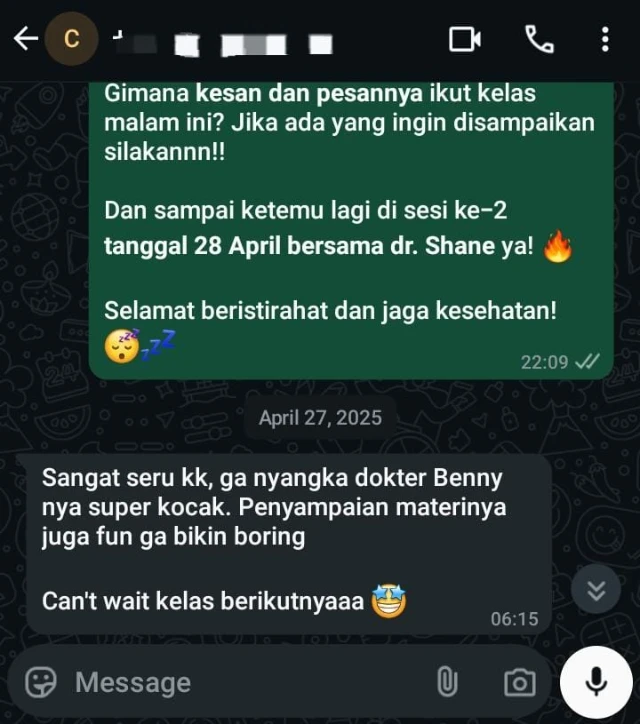Jump to the latest messages

click(x=596, y=590)
